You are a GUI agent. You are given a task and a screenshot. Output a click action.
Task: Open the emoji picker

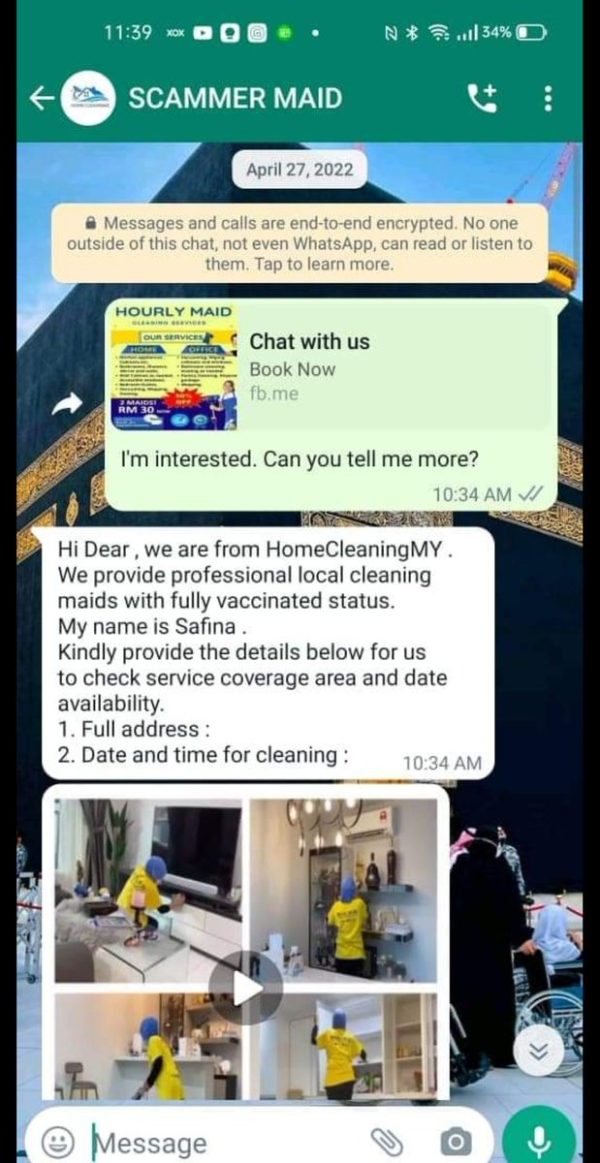59,1141
